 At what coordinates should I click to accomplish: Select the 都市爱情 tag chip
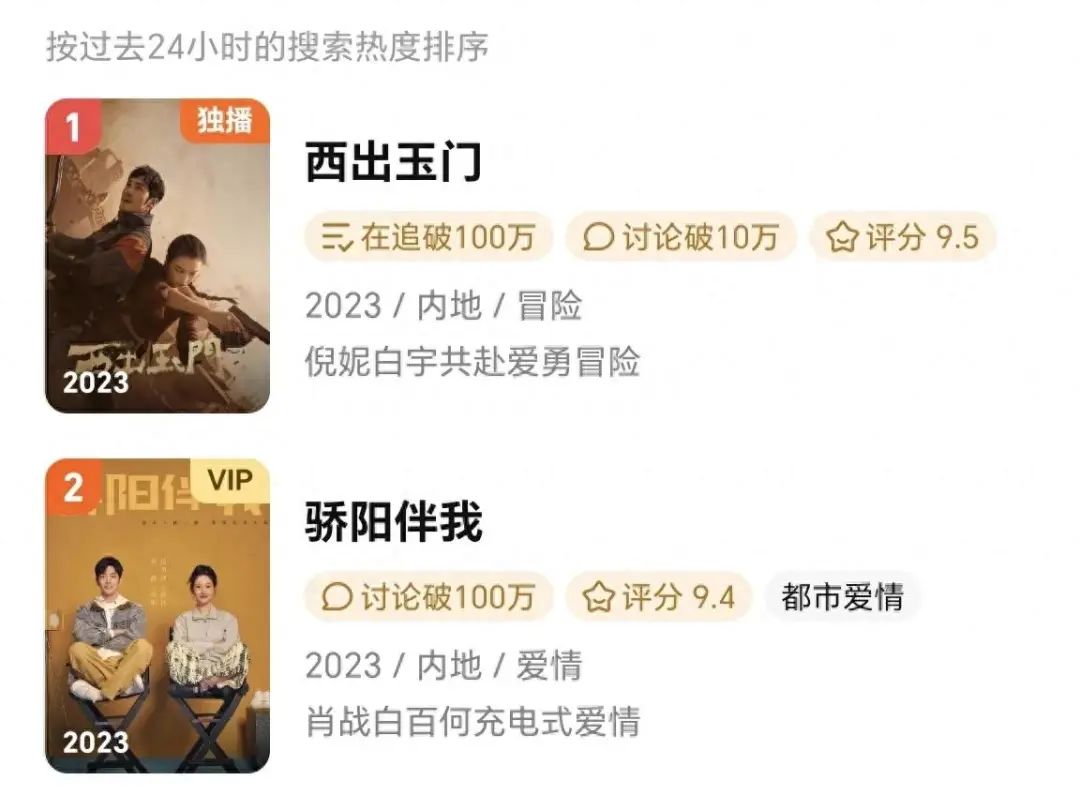(x=842, y=597)
